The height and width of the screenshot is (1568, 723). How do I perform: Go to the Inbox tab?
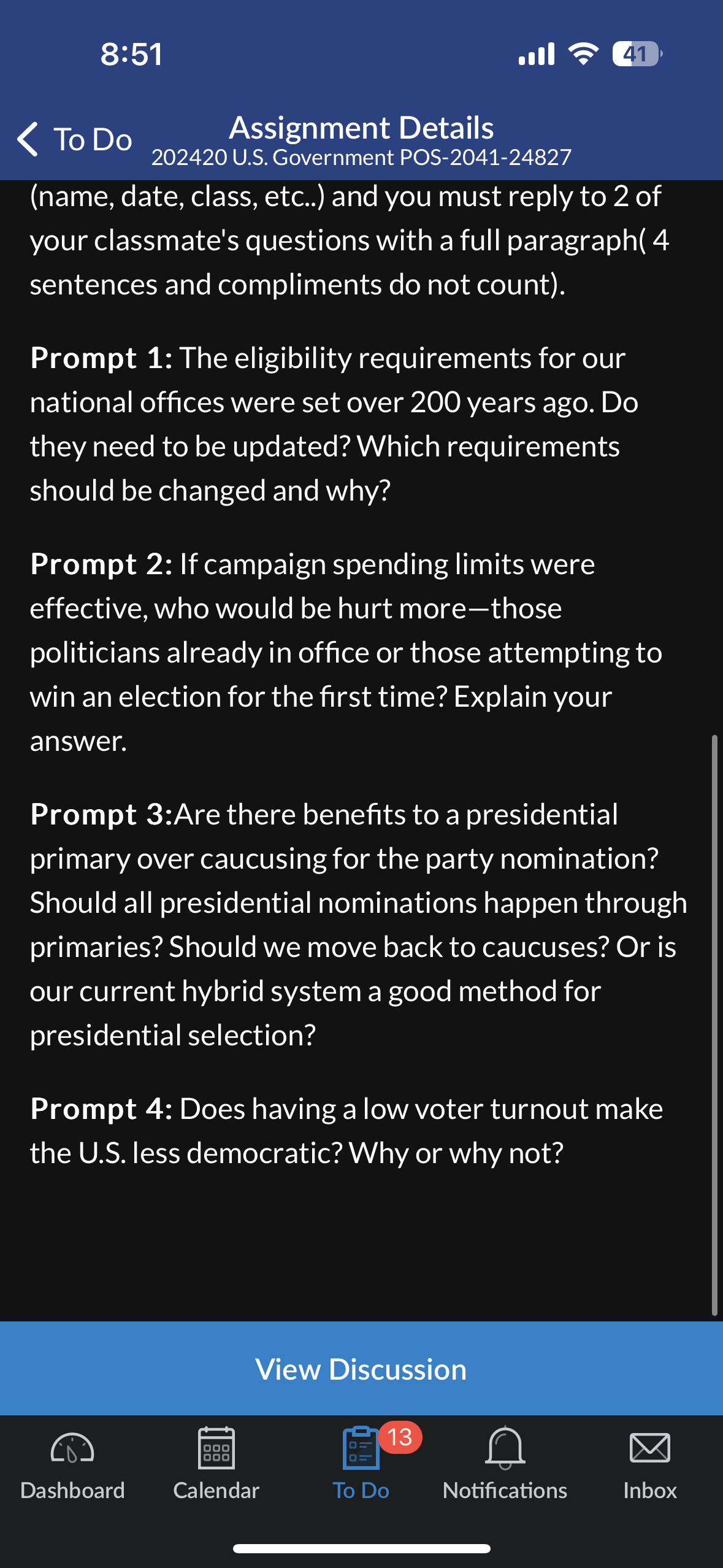(x=650, y=1463)
